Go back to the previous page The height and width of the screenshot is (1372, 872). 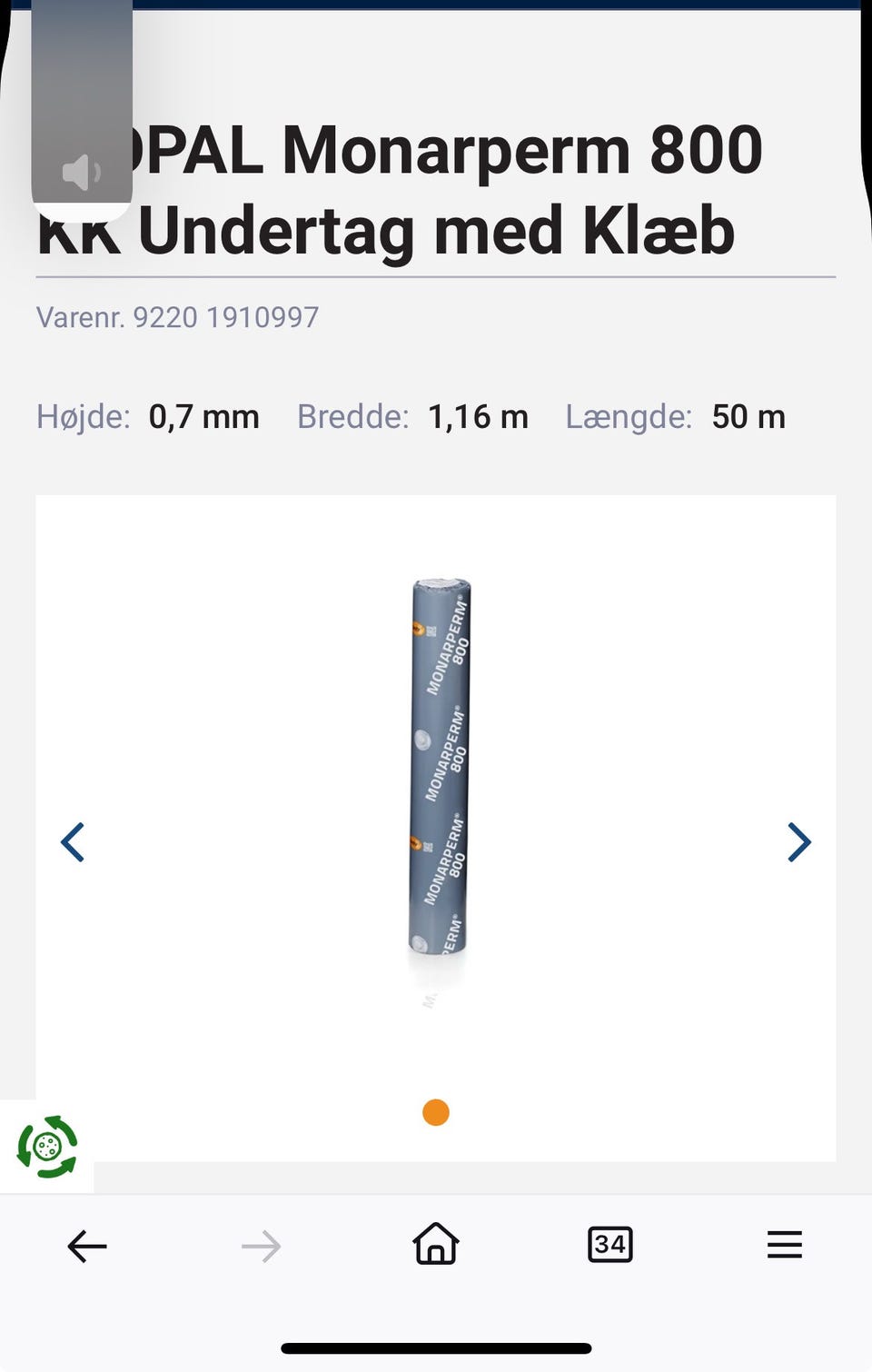click(87, 1246)
